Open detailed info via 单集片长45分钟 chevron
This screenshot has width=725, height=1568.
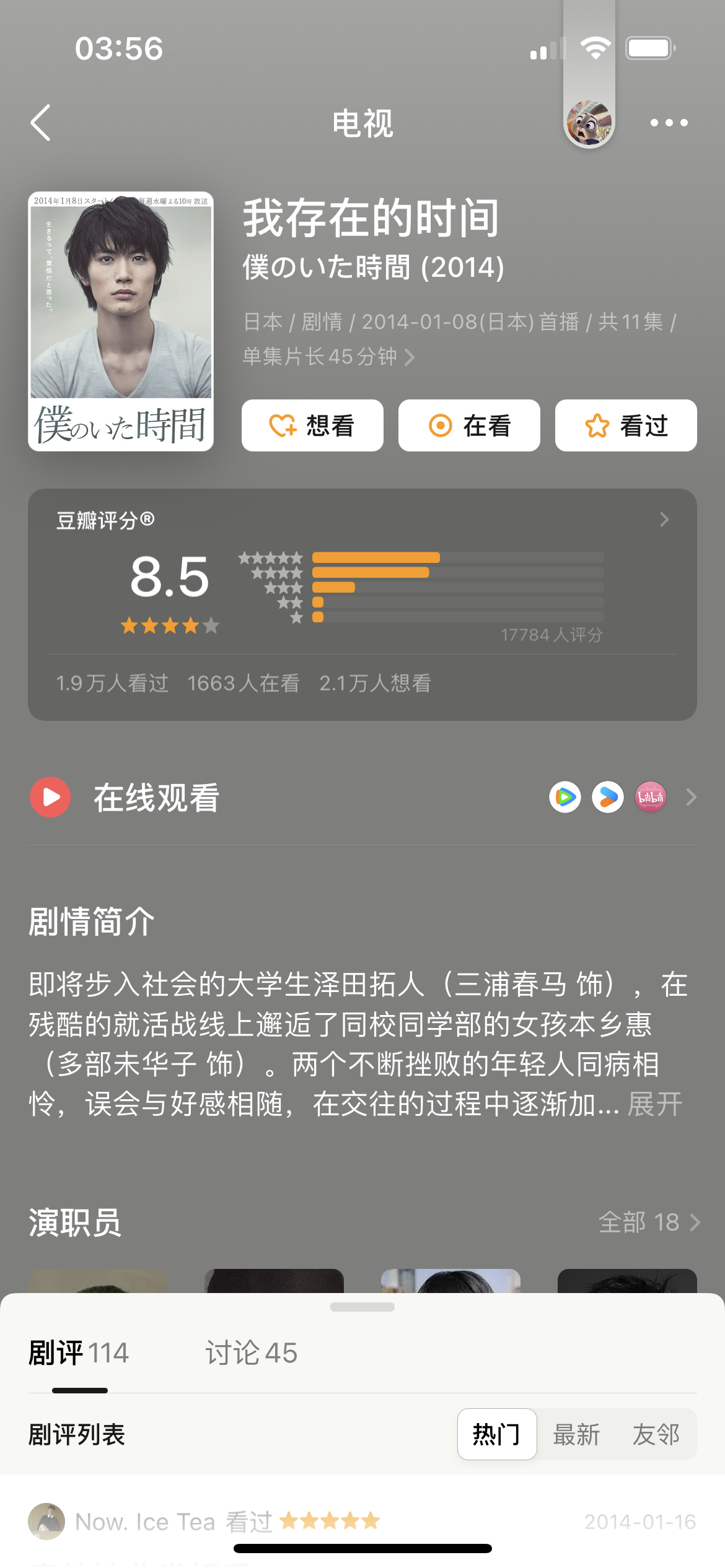click(409, 357)
